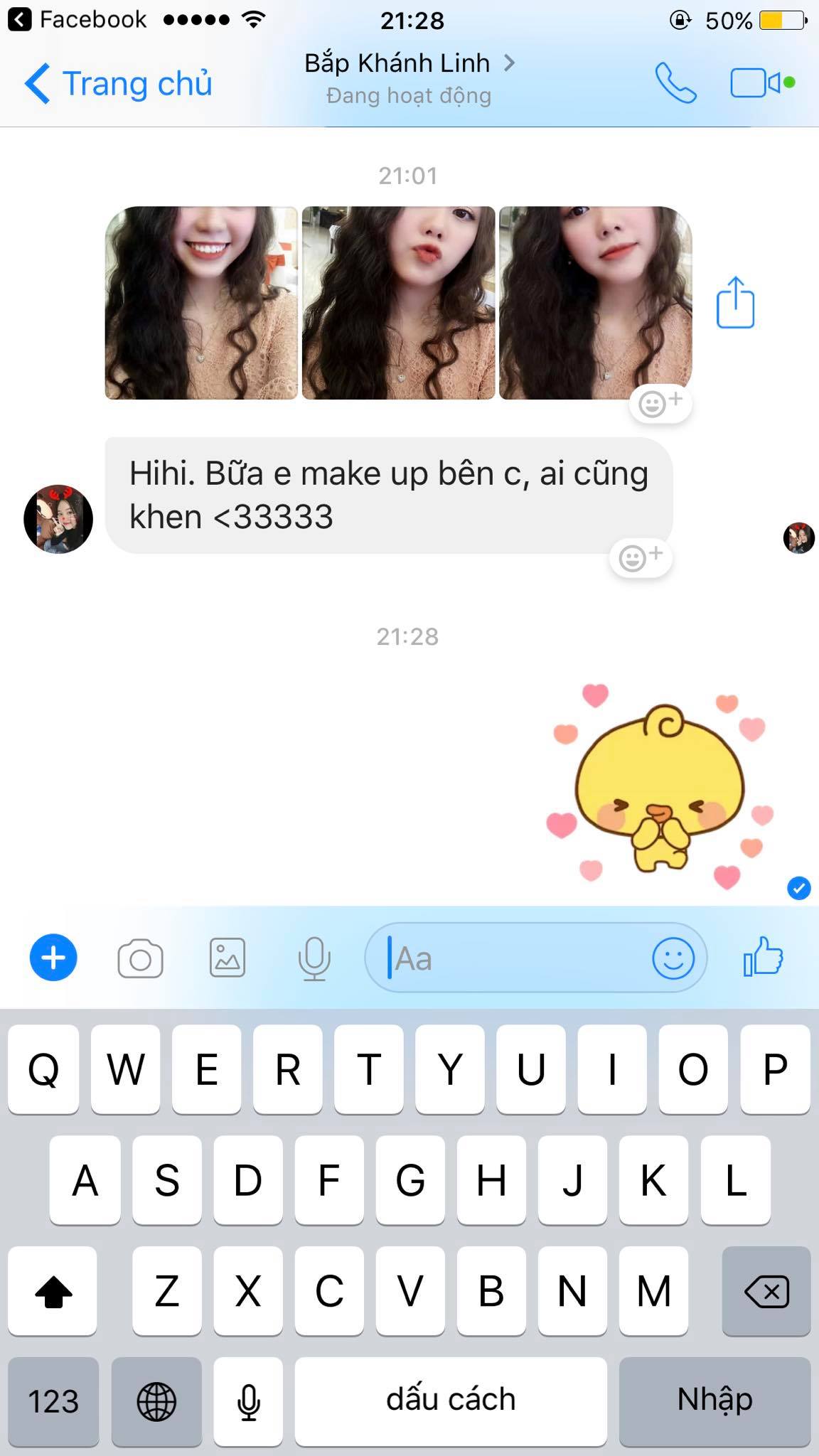React to the photo set
Image resolution: width=819 pixels, height=1456 pixels.
pos(660,403)
